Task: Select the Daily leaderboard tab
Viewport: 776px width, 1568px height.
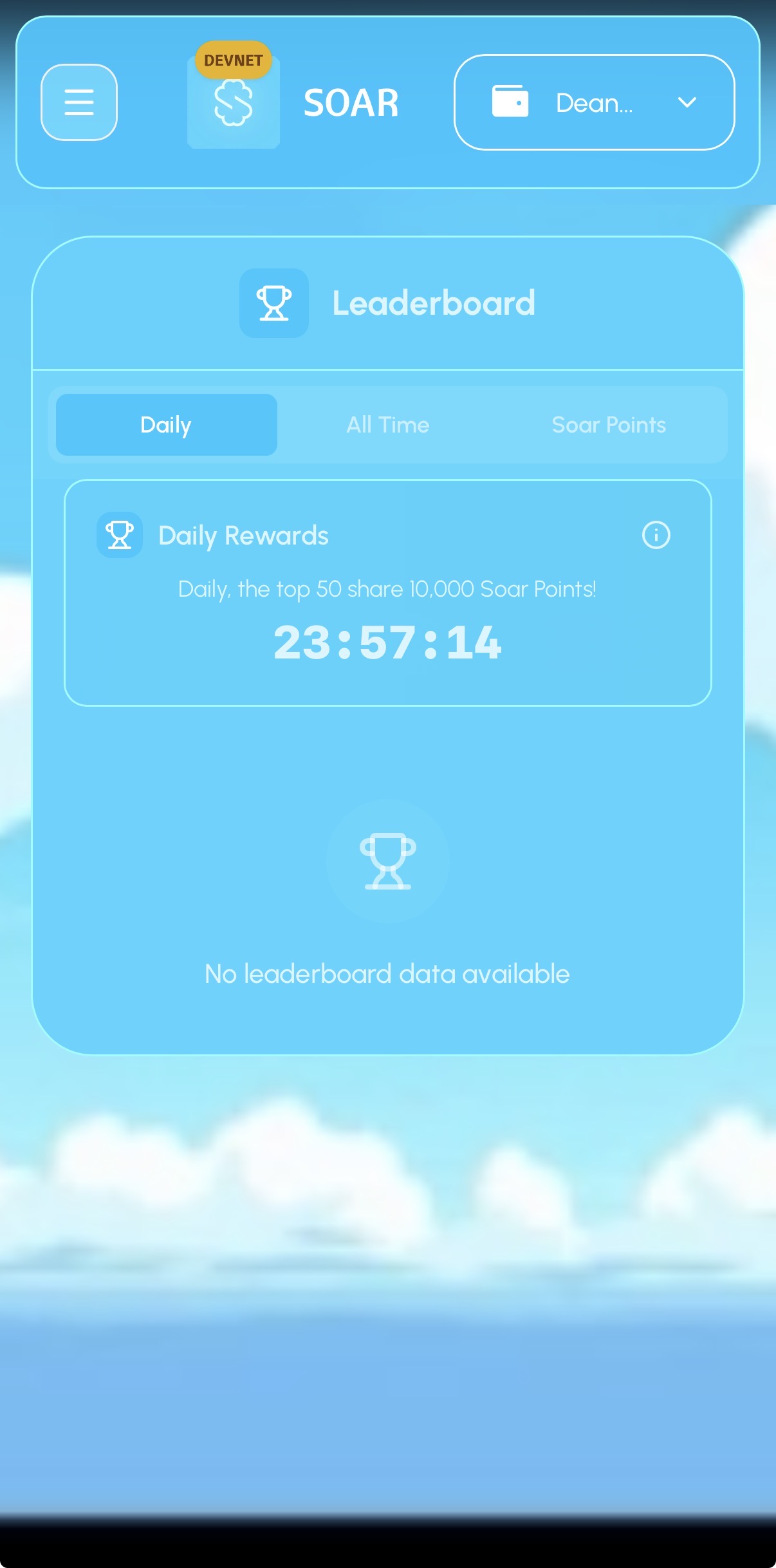Action: point(167,425)
